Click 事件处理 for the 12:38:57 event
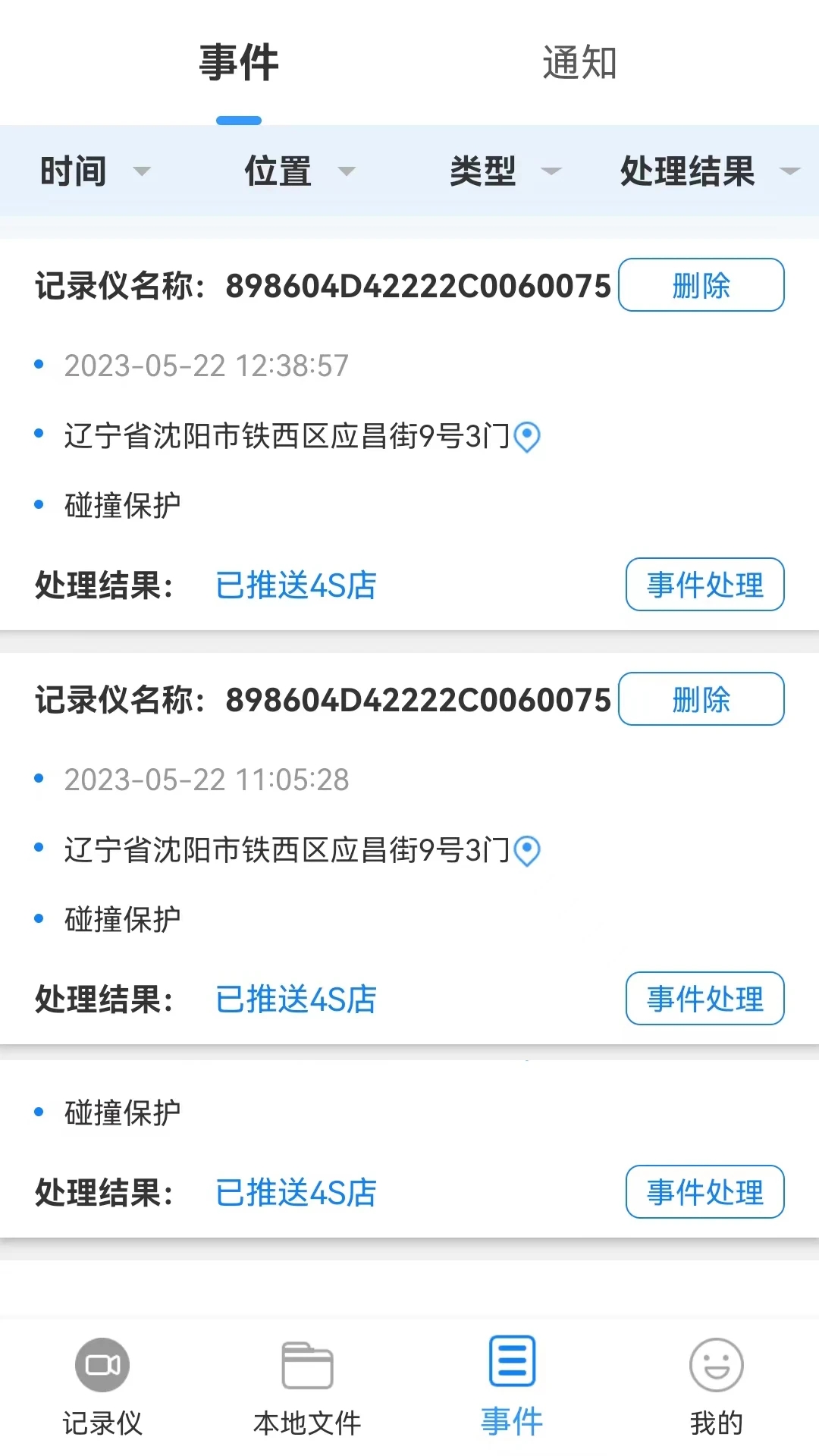Image resolution: width=819 pixels, height=1456 pixels. pos(704,585)
